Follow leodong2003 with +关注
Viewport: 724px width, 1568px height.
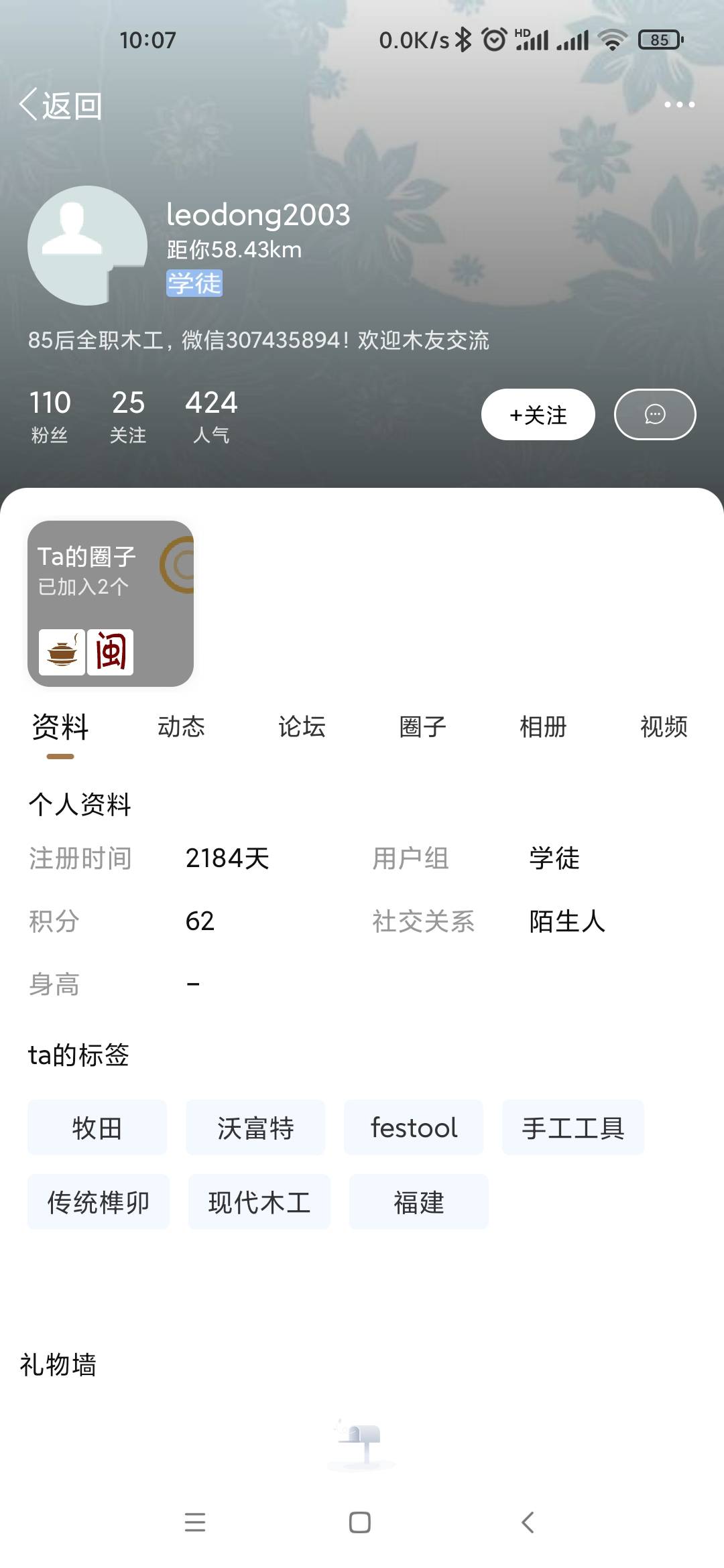(538, 415)
